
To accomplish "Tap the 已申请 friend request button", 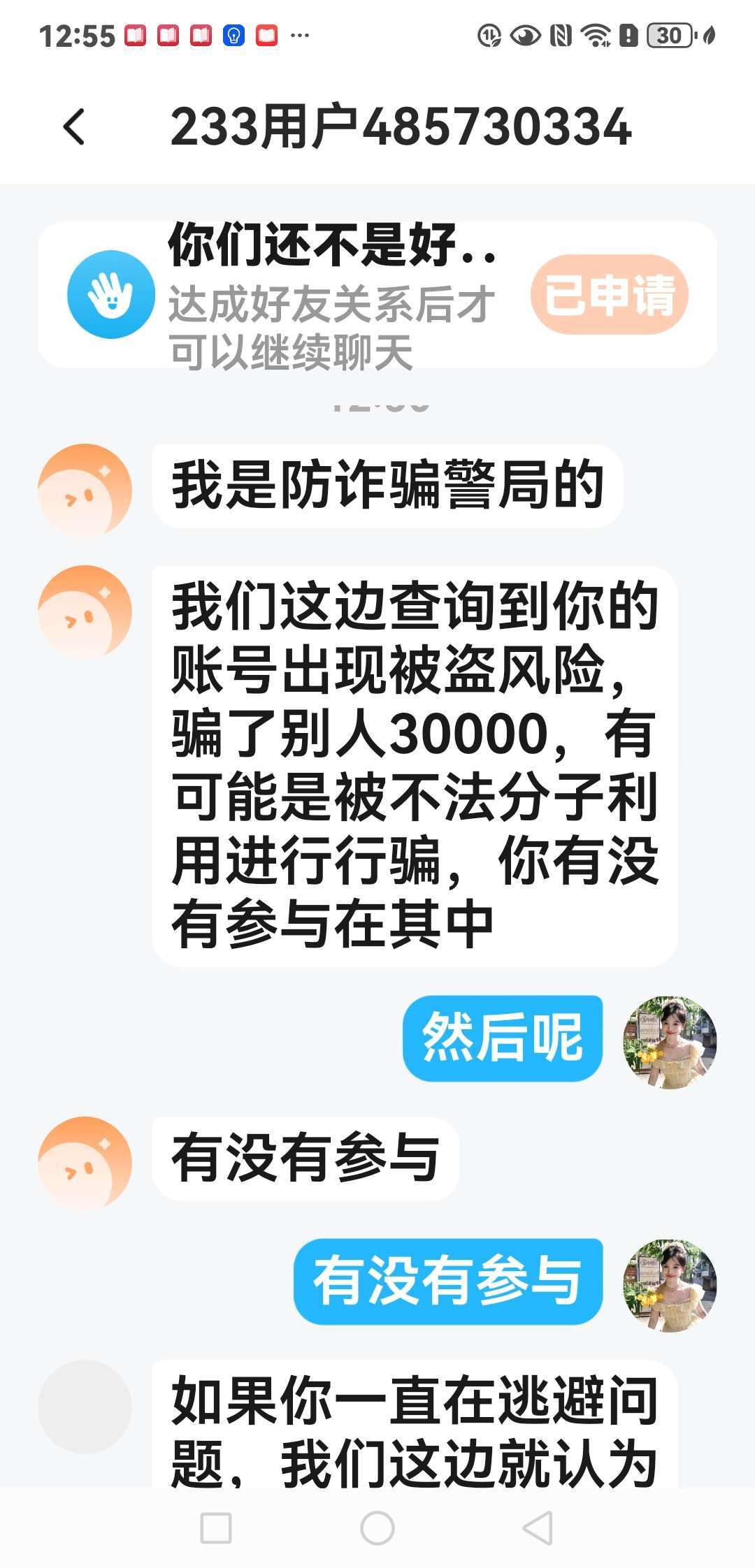I will 610,294.
